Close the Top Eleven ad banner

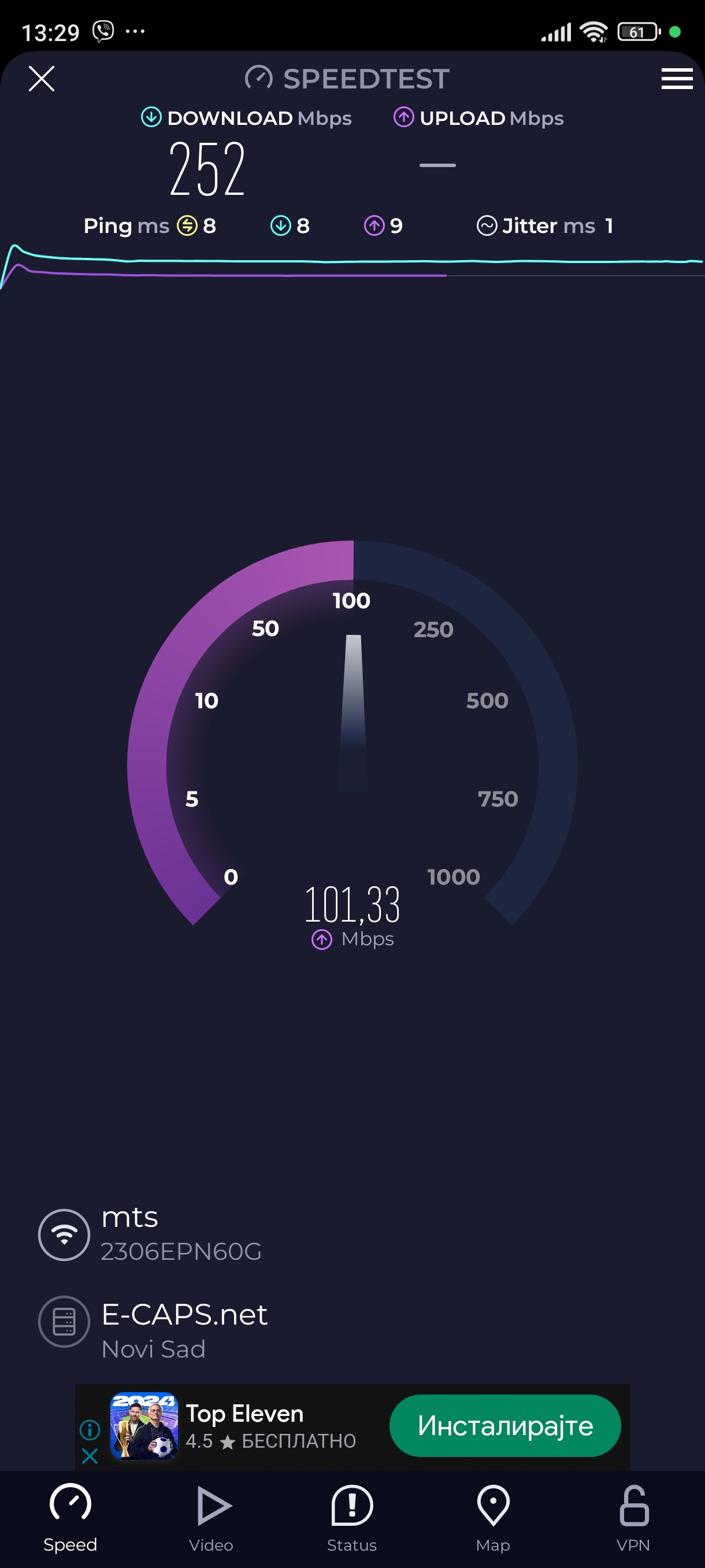[90, 1456]
